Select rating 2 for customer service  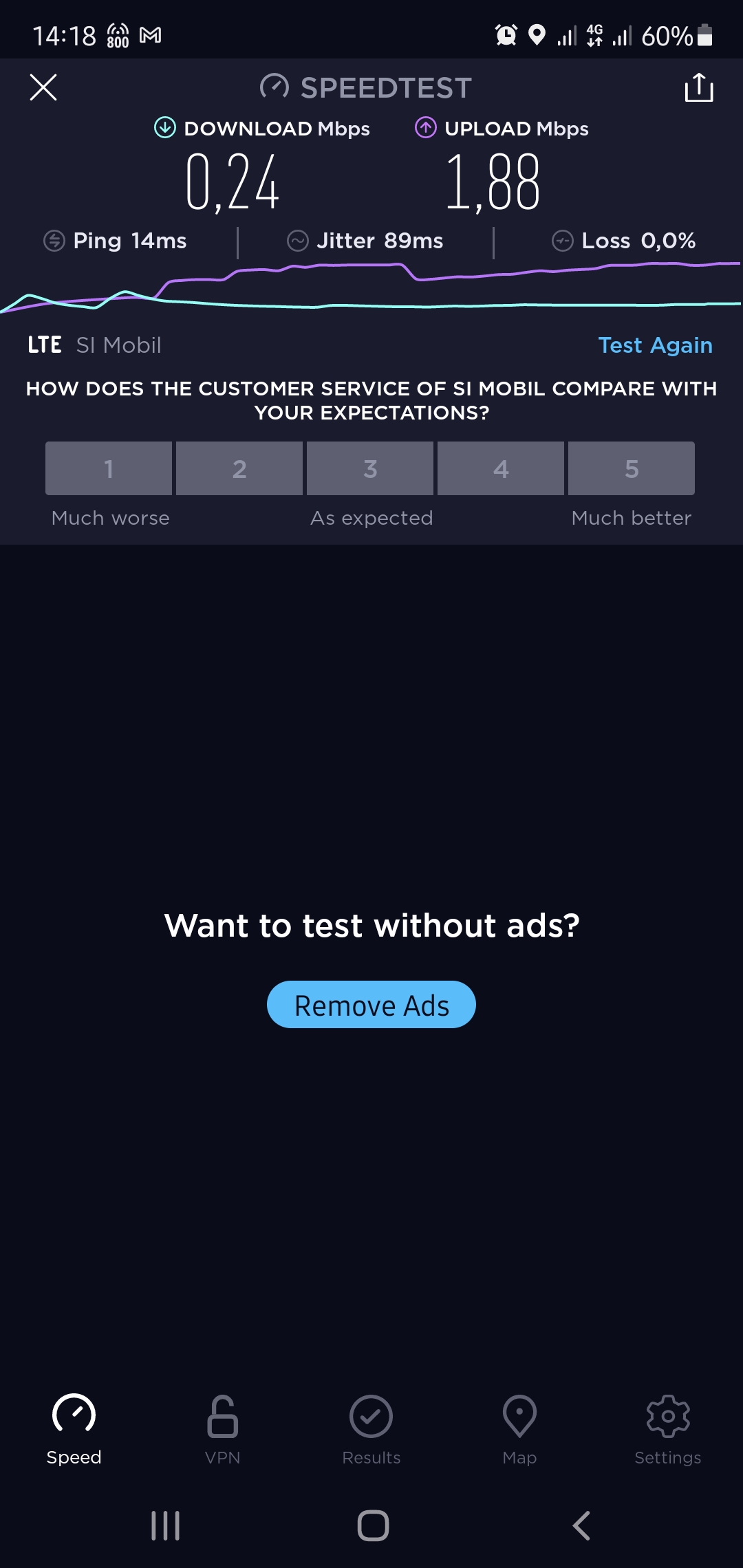(x=239, y=468)
